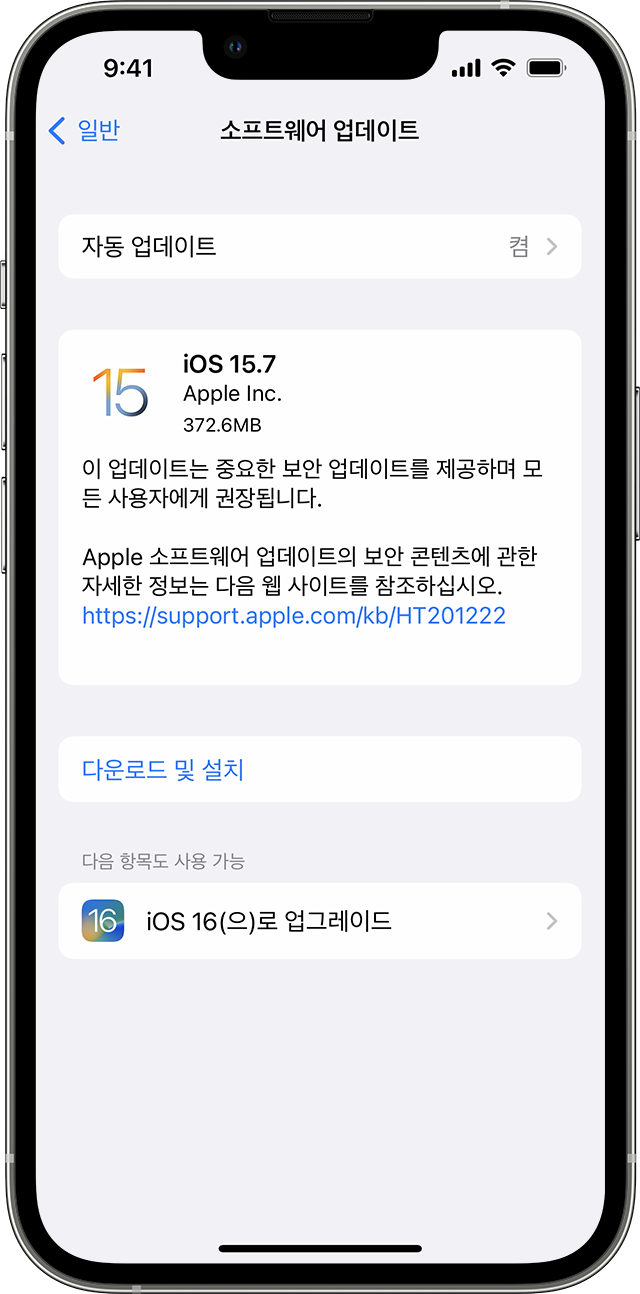Open the 자동 업데이트 row
The height and width of the screenshot is (1294, 640).
[x=320, y=246]
